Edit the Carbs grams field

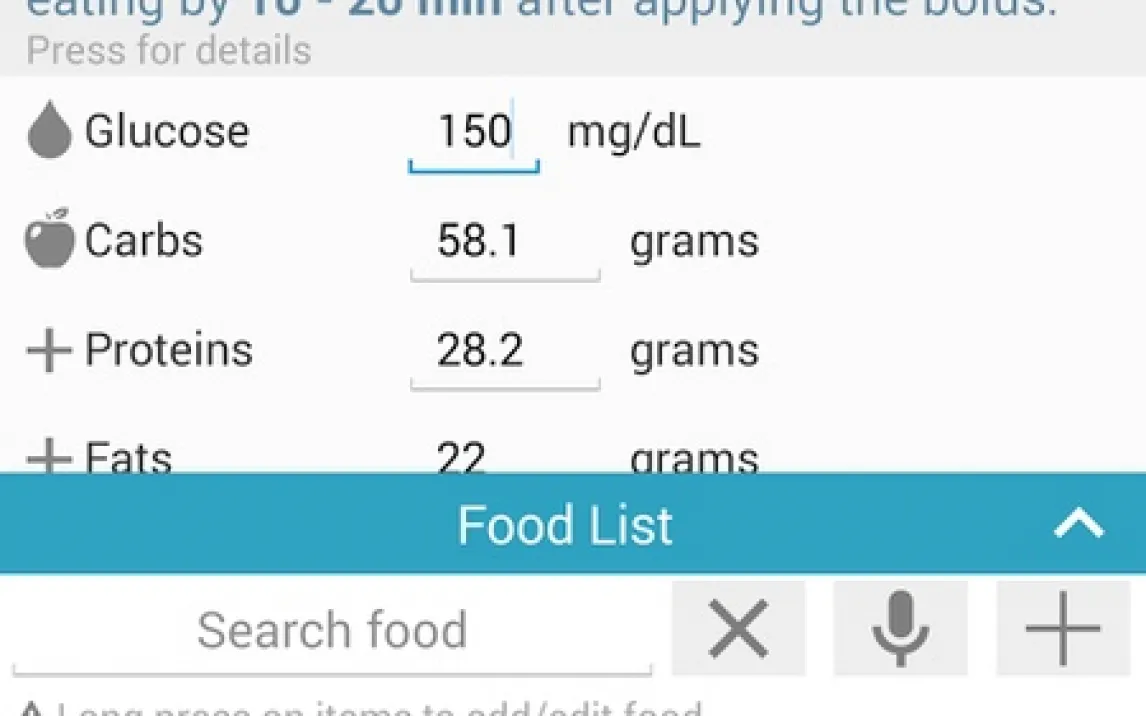coord(504,242)
